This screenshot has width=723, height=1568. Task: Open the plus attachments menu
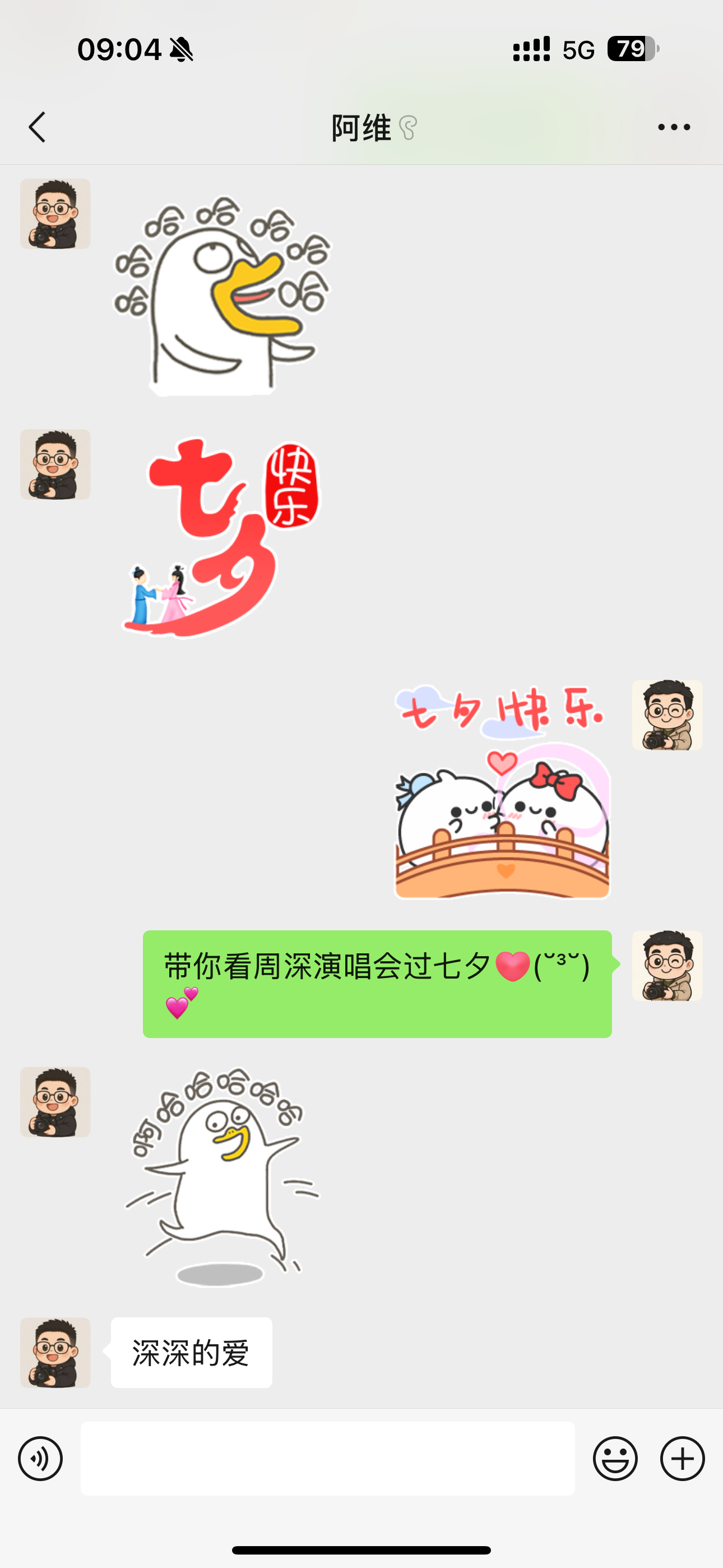click(x=682, y=1459)
